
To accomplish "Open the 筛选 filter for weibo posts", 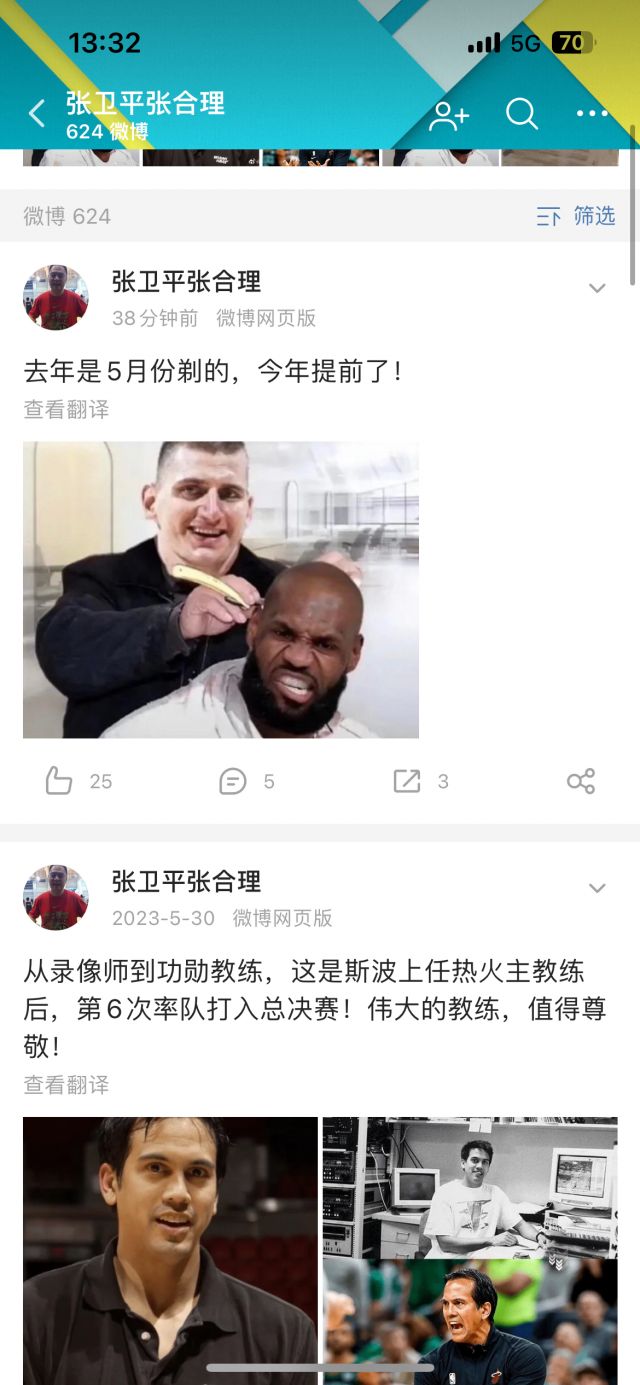I will (x=576, y=216).
